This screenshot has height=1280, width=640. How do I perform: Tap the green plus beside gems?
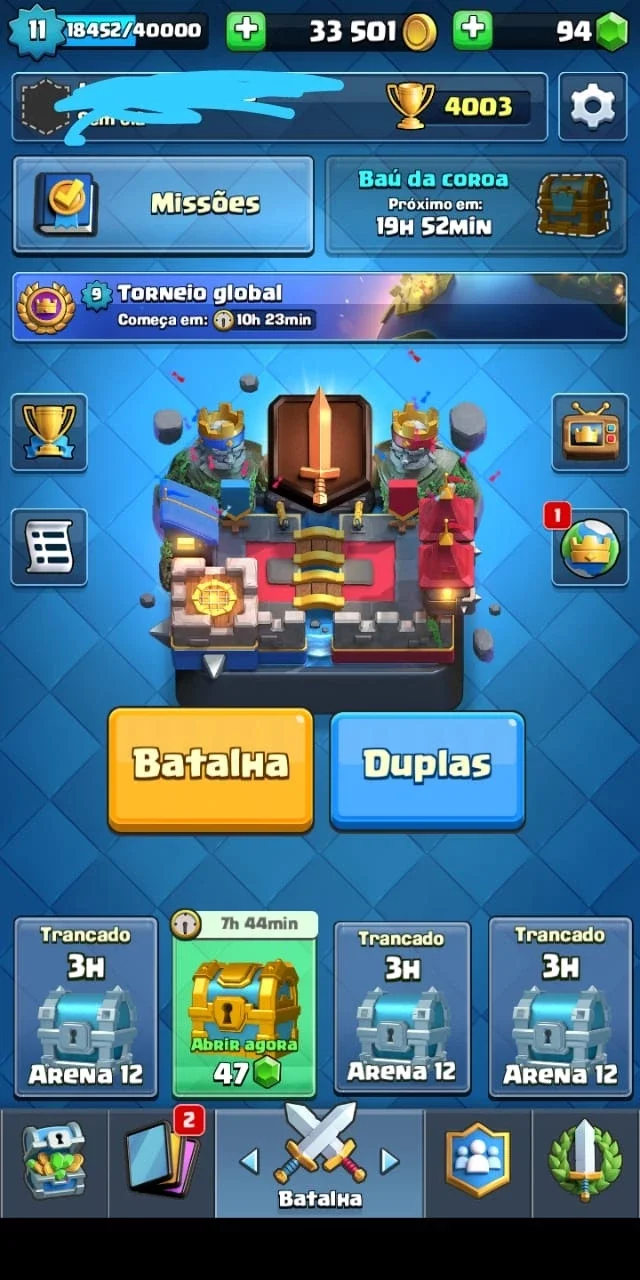473,32
